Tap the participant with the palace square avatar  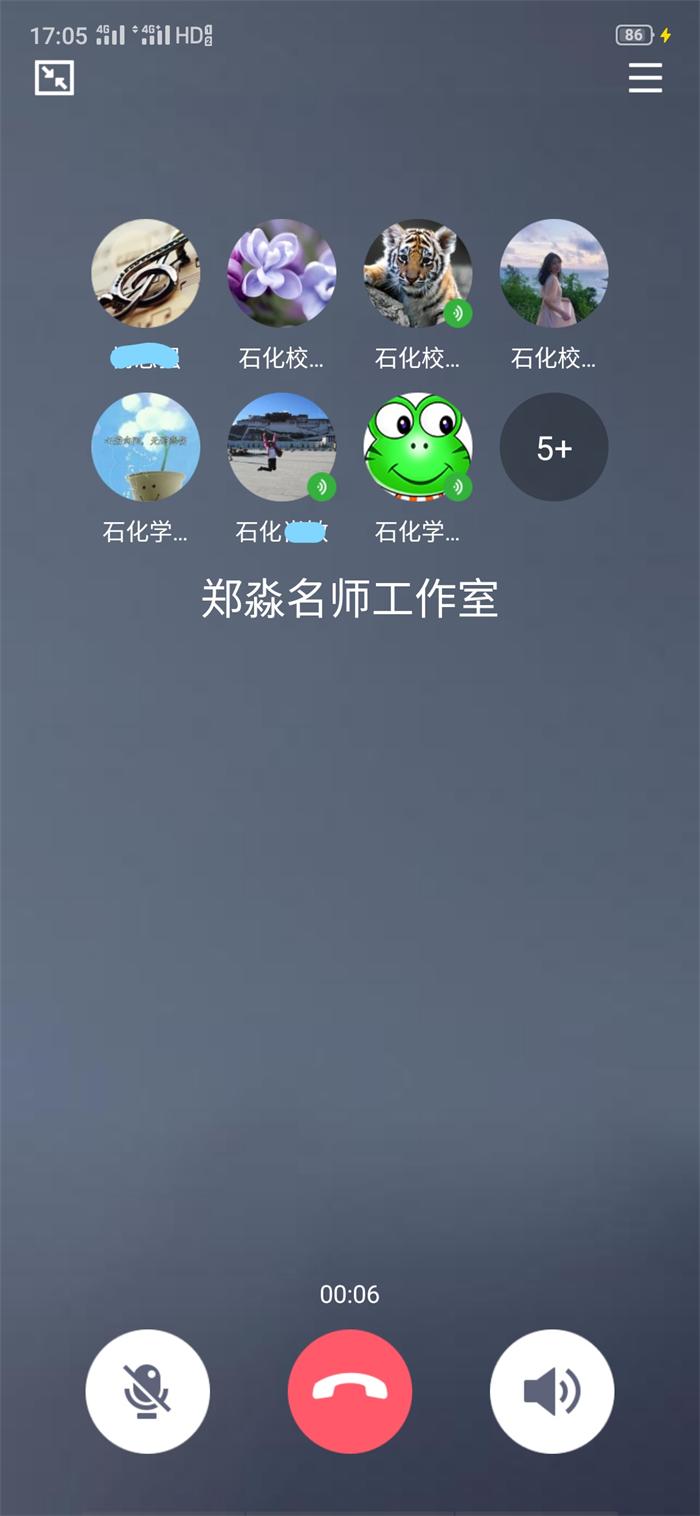[282, 447]
